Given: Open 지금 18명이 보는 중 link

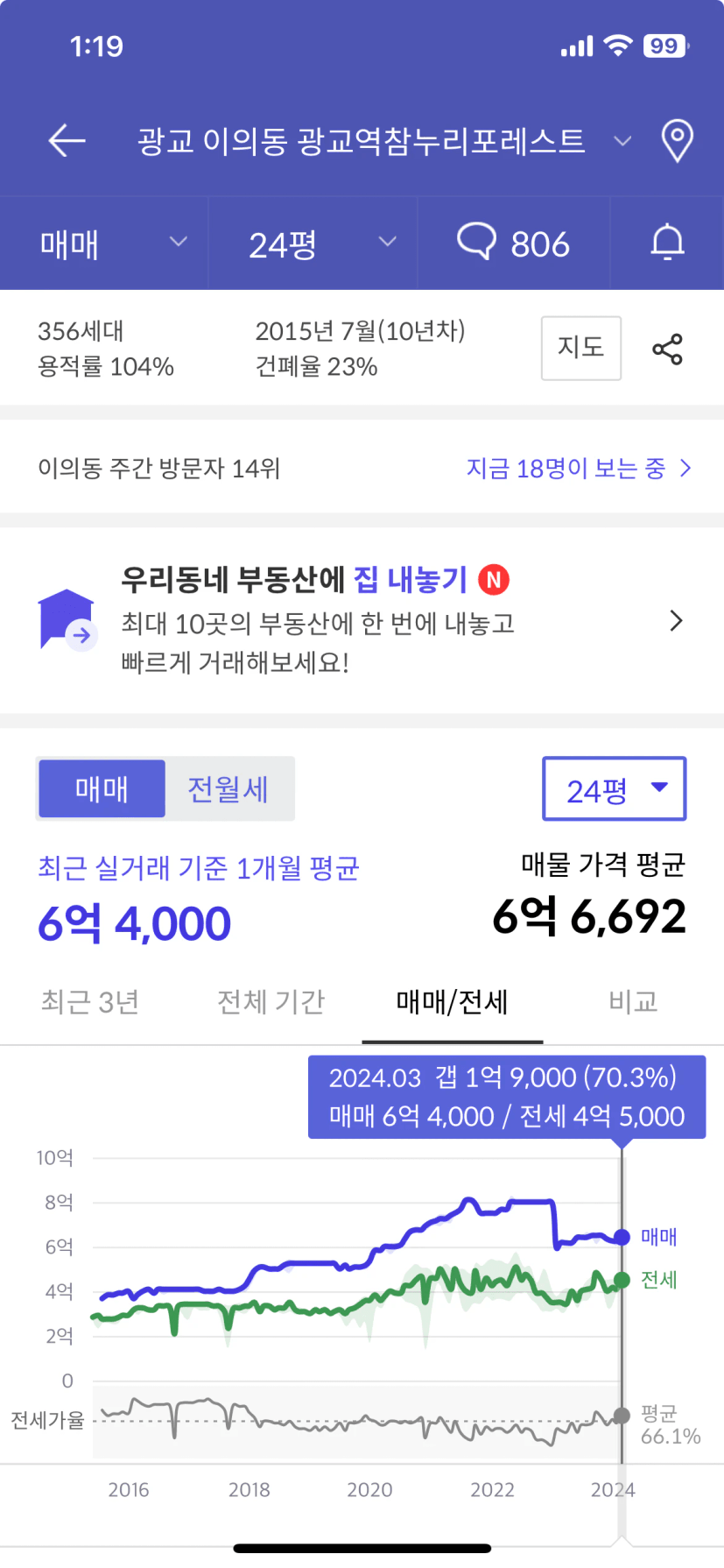Looking at the screenshot, I should pos(579,469).
